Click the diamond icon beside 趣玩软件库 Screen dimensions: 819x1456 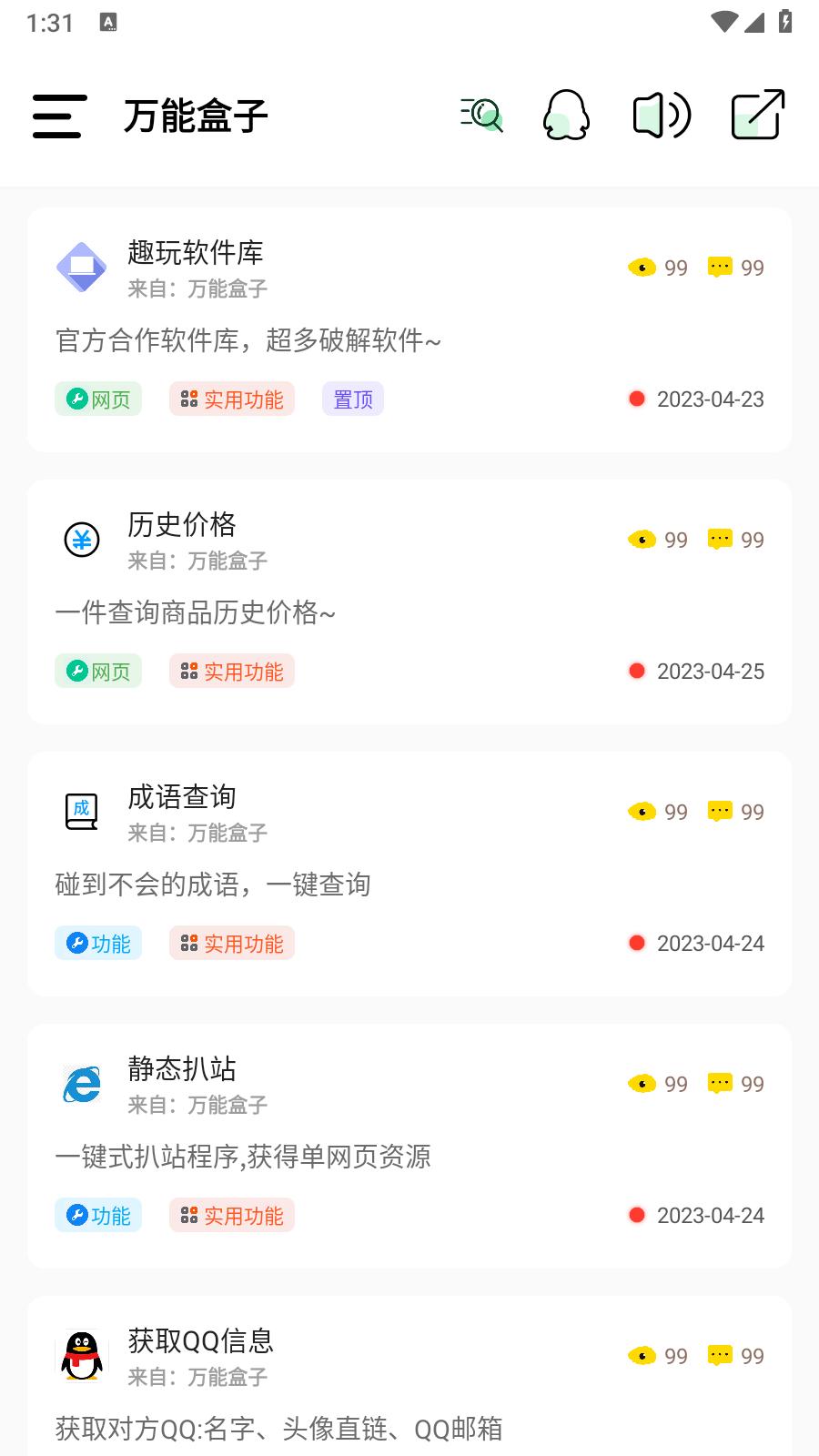pyautogui.click(x=81, y=268)
